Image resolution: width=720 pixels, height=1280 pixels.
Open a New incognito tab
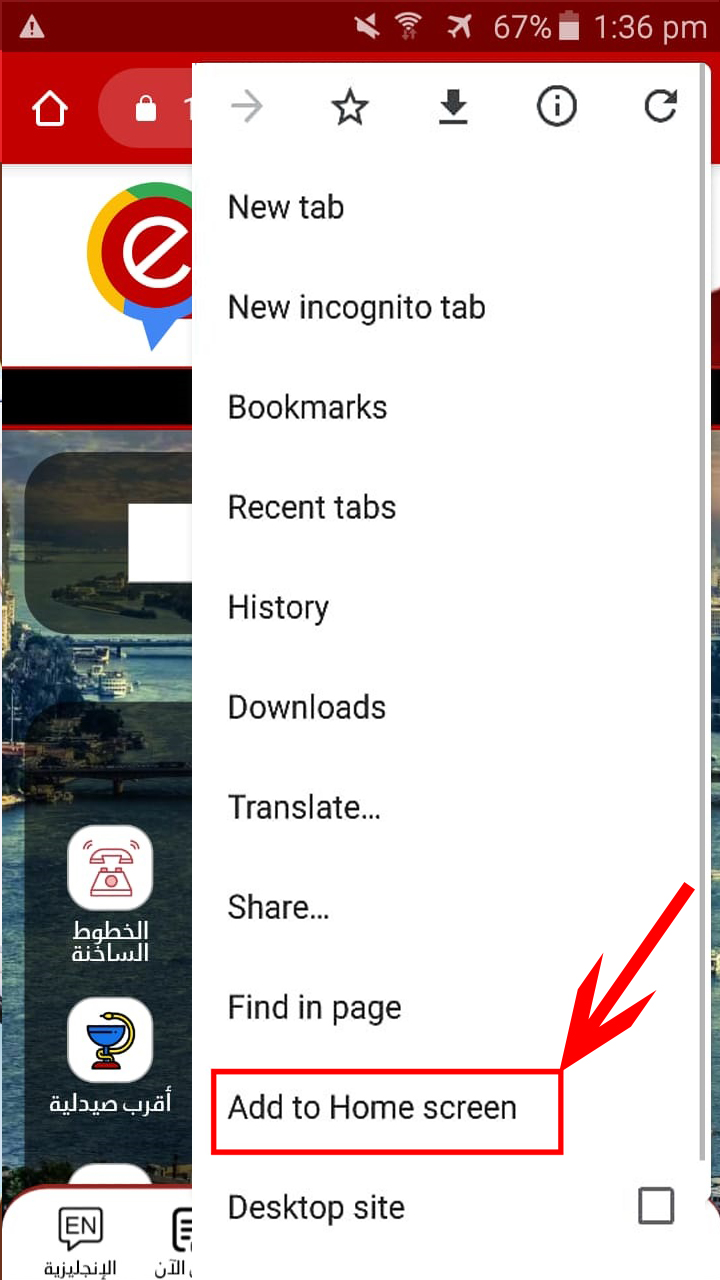[x=356, y=307]
